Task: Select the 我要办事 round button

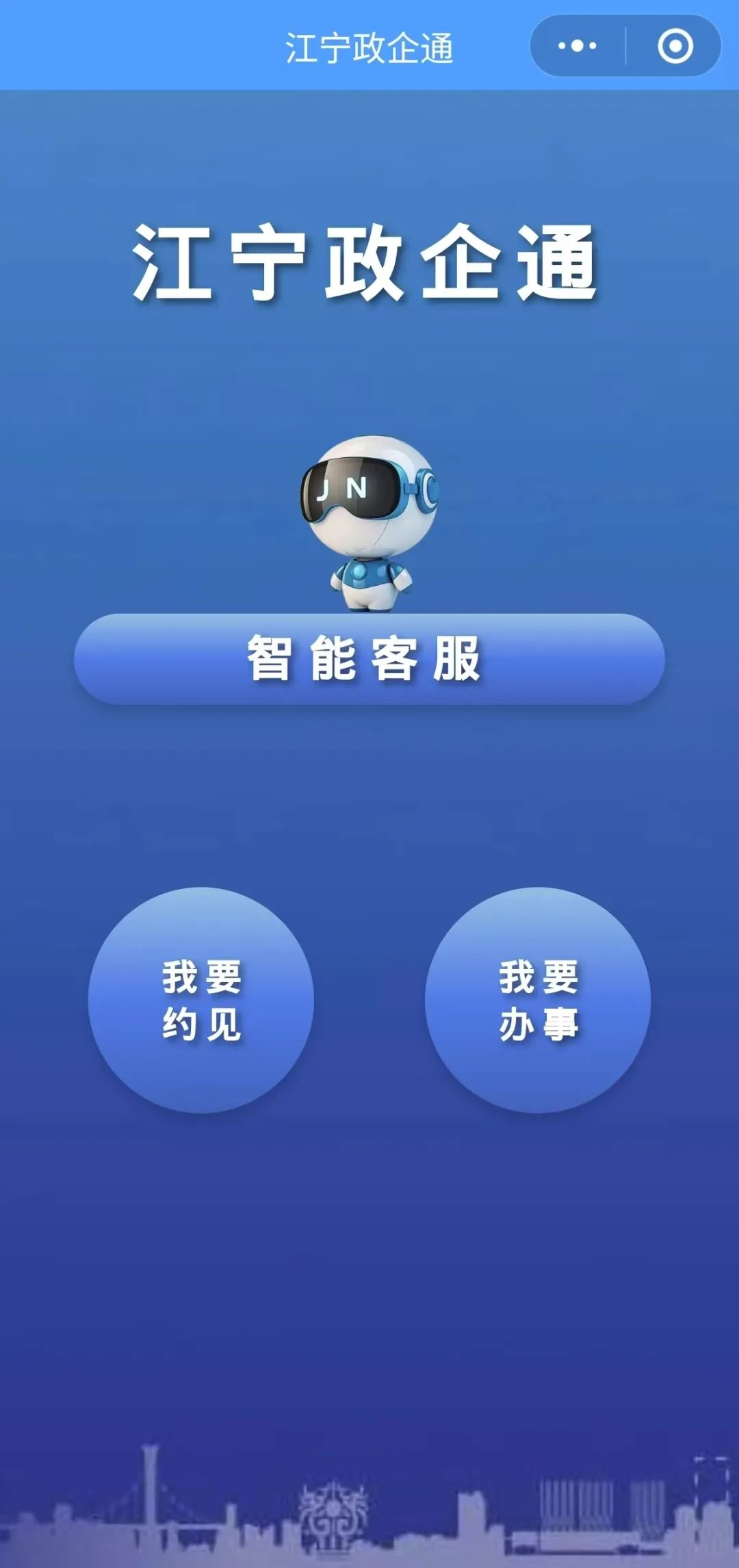Action: tap(538, 1000)
